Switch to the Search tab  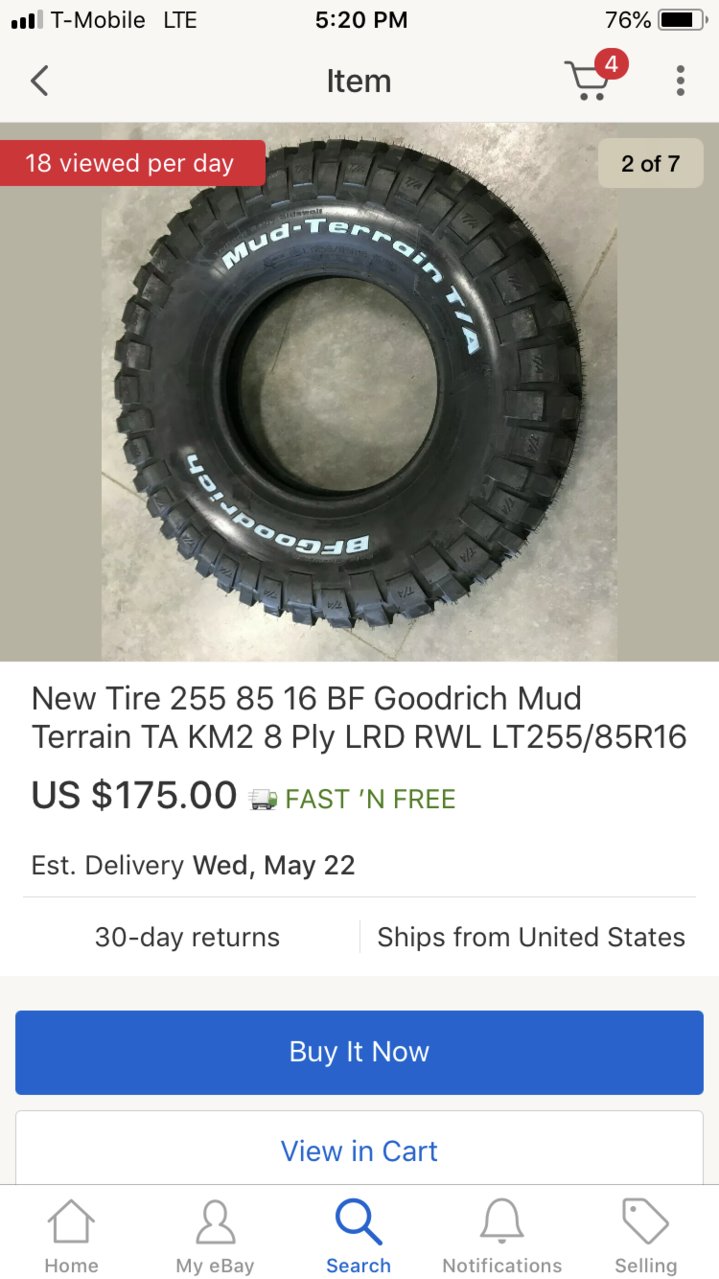click(358, 1236)
